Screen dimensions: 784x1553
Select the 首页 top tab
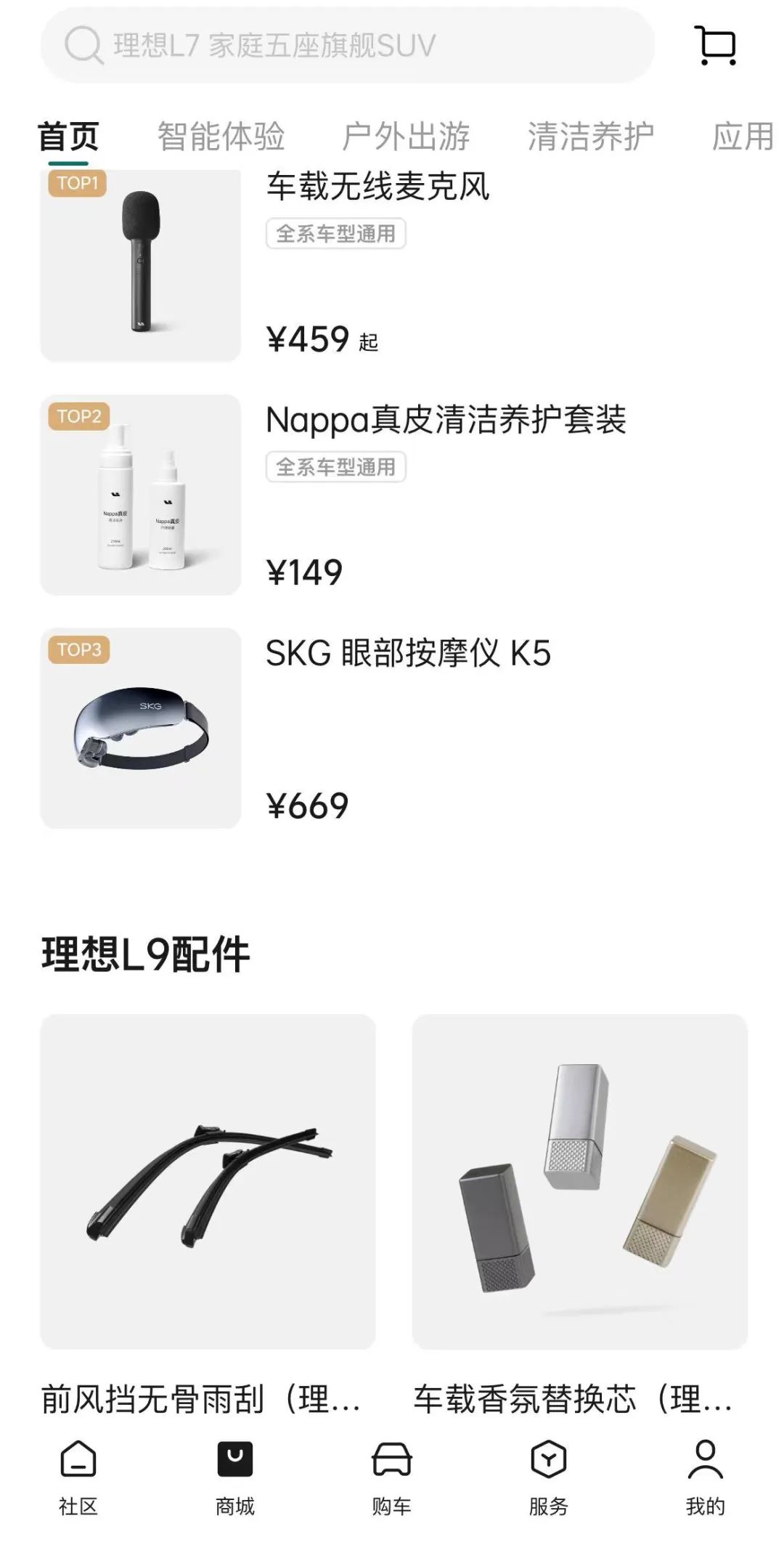(68, 137)
